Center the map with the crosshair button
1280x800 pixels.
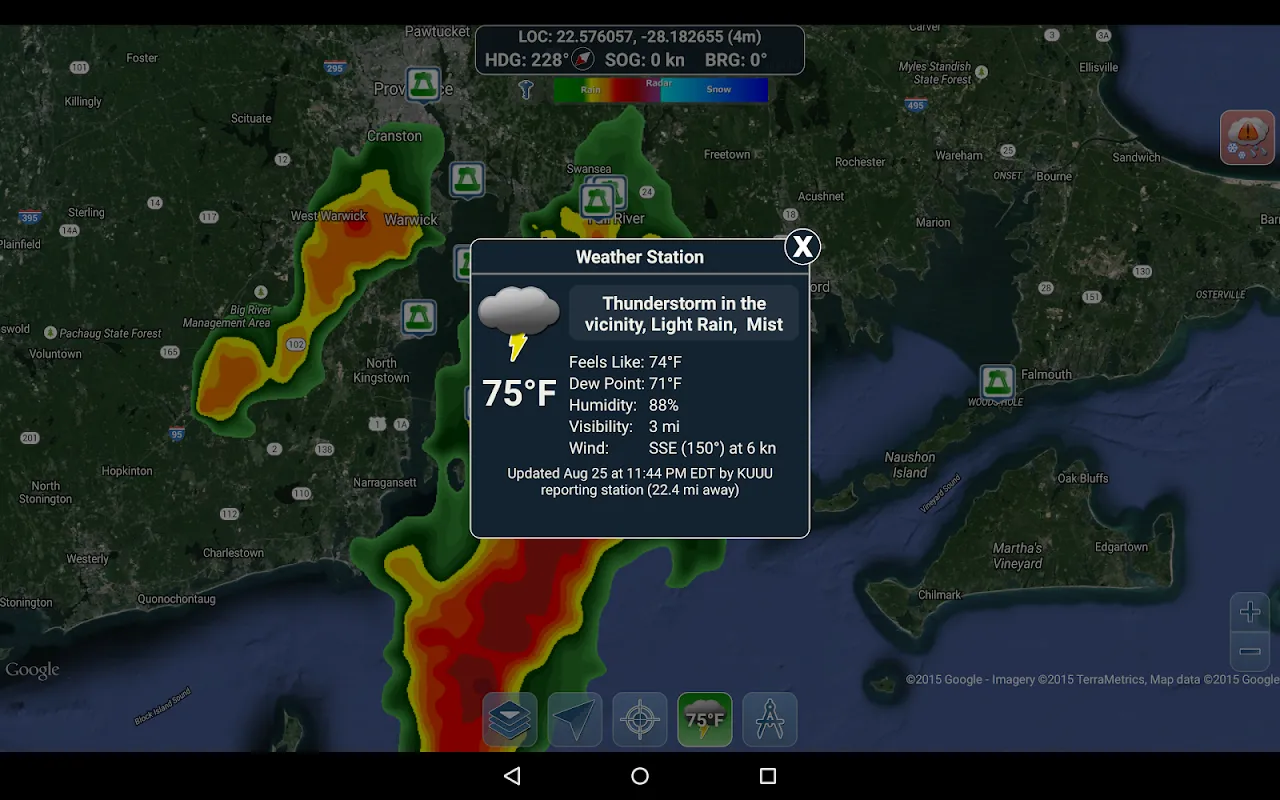640,719
